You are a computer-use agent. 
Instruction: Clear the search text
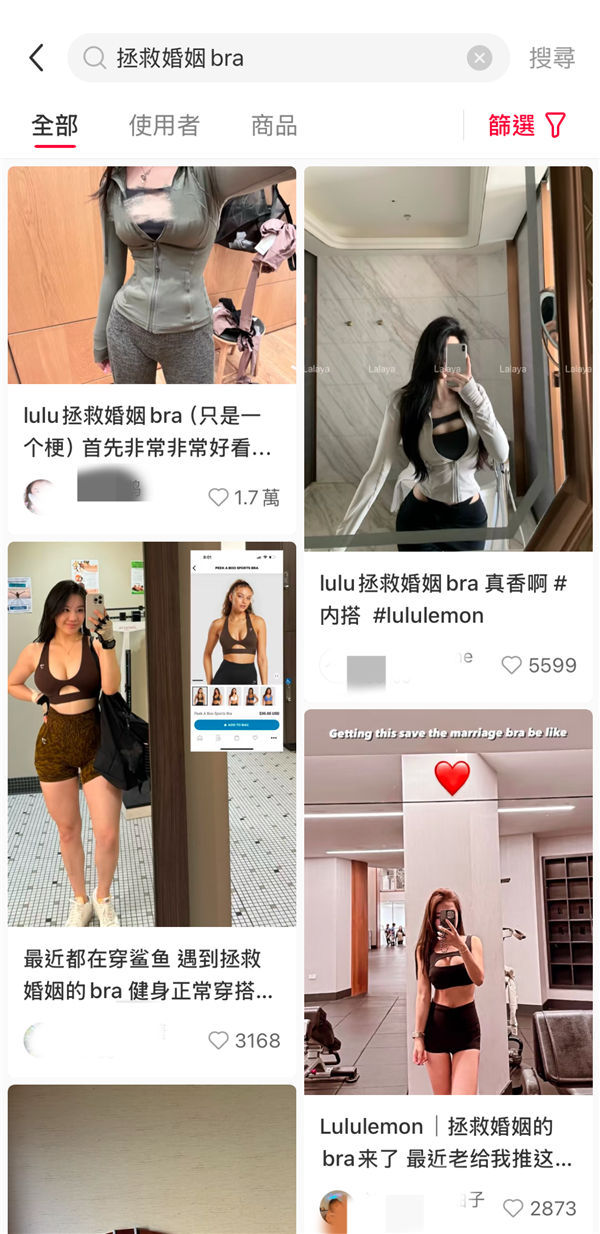pyautogui.click(x=480, y=58)
